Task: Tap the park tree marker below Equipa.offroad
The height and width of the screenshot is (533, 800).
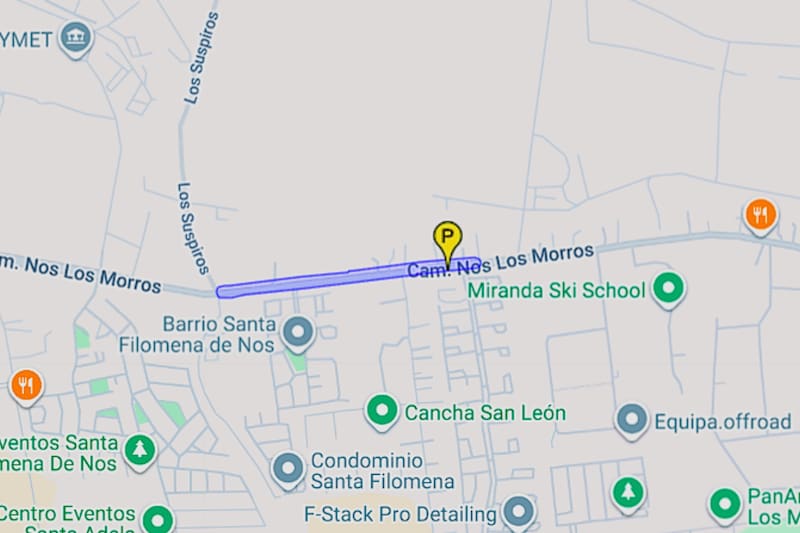Action: tap(627, 492)
